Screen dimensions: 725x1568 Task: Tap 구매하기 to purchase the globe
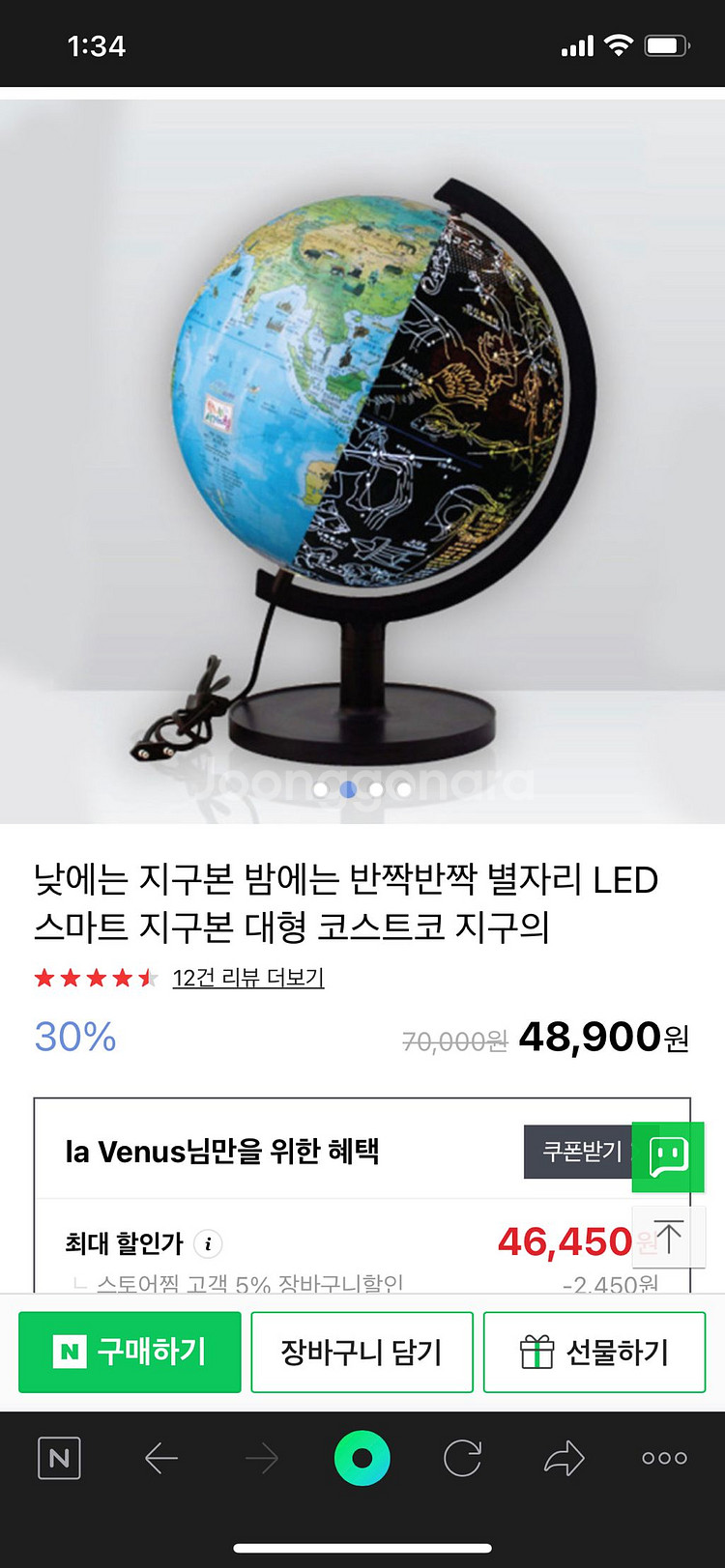130,1352
